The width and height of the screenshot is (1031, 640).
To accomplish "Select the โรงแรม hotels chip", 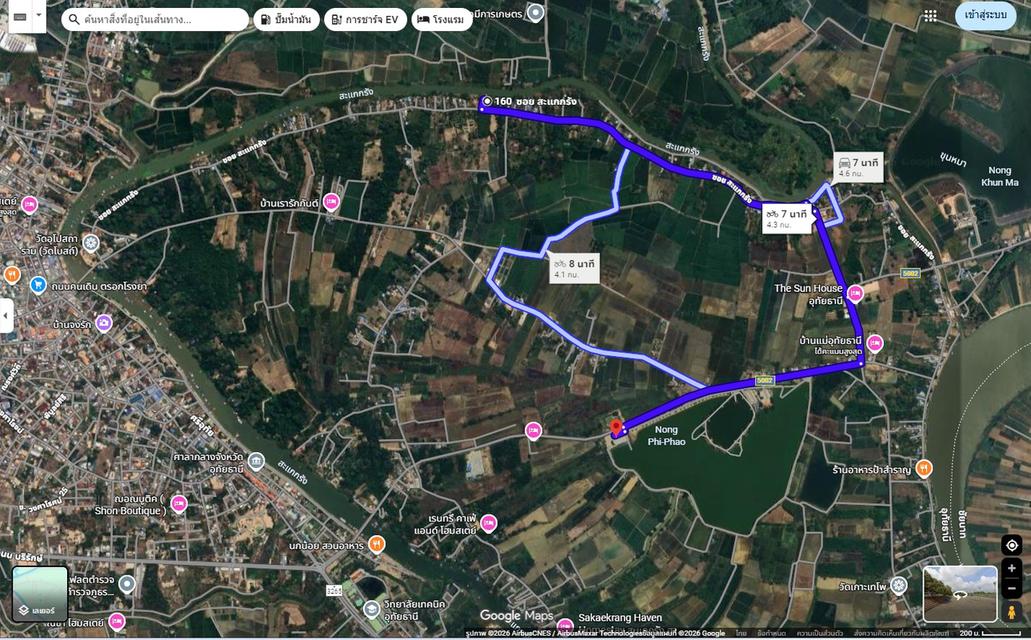I will (x=441, y=19).
